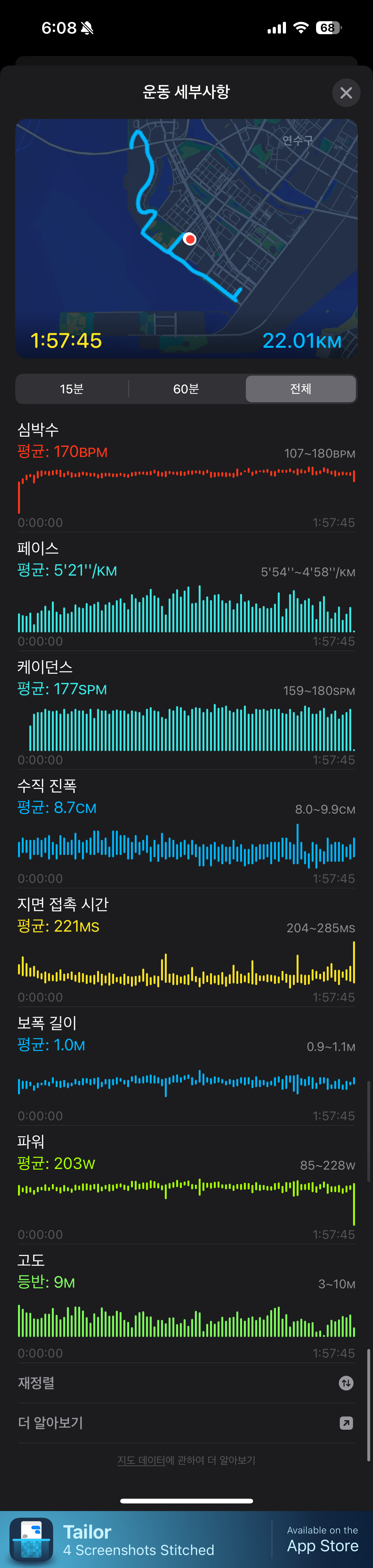Select the 전체 time range
373x1568 pixels.
(301, 389)
